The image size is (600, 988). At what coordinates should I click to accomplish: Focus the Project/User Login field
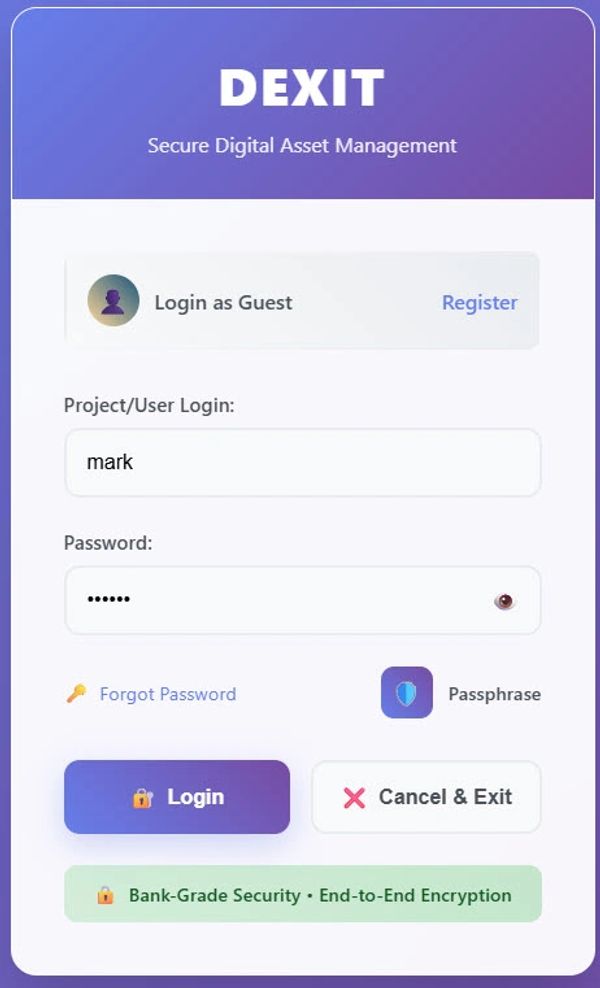pyautogui.click(x=302, y=463)
